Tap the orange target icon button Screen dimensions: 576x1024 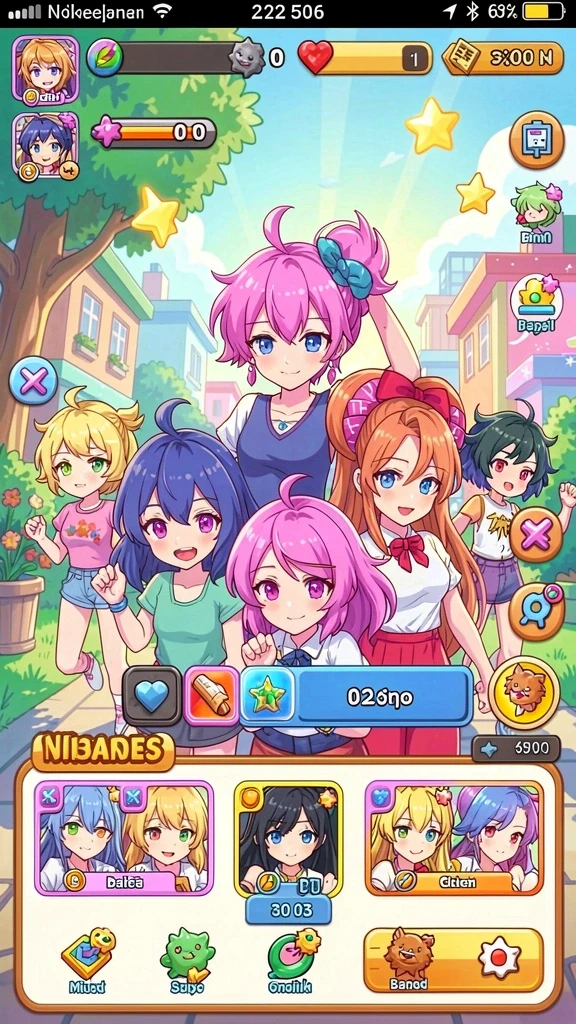[536, 611]
